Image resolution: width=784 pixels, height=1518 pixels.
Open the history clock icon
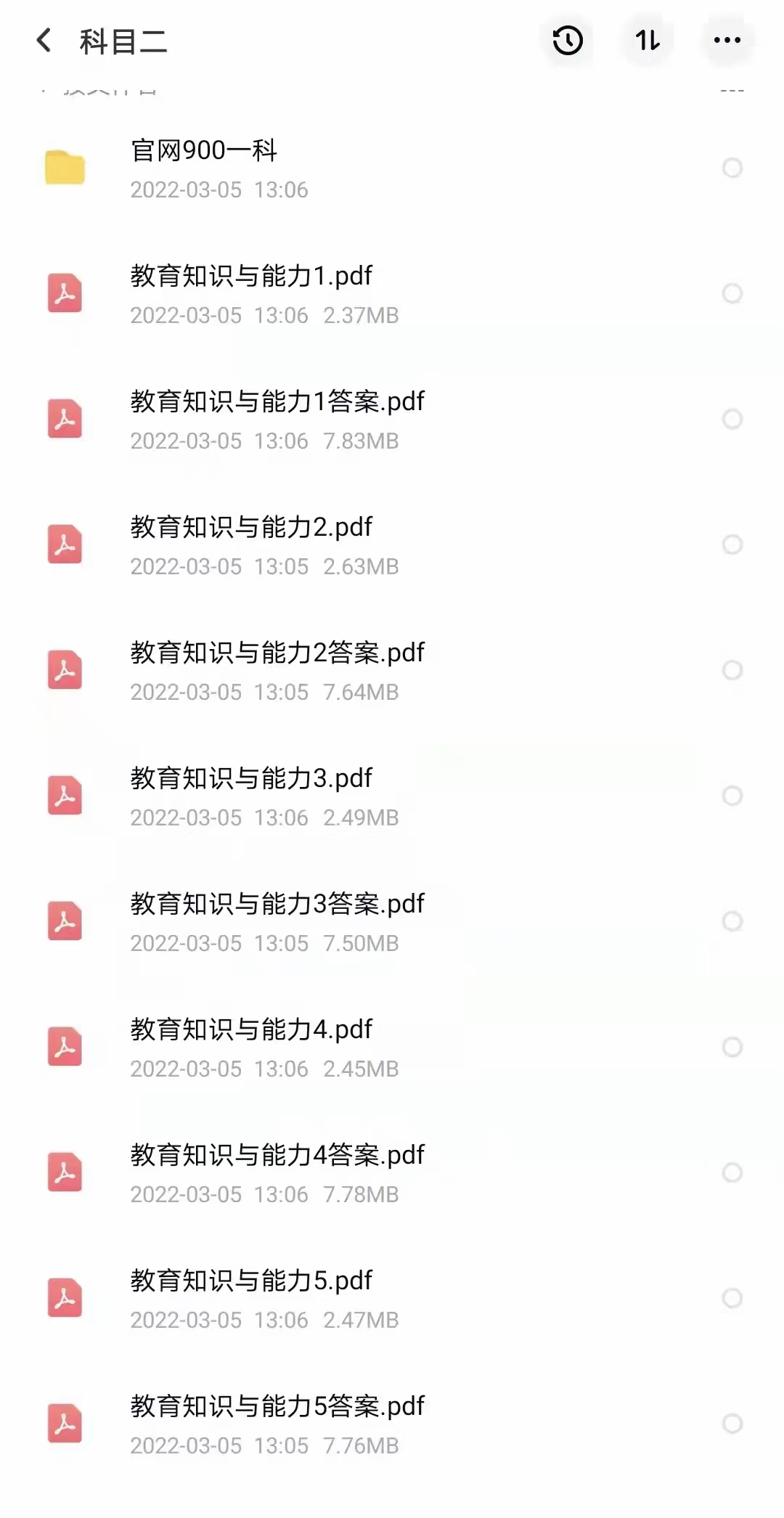(x=568, y=41)
